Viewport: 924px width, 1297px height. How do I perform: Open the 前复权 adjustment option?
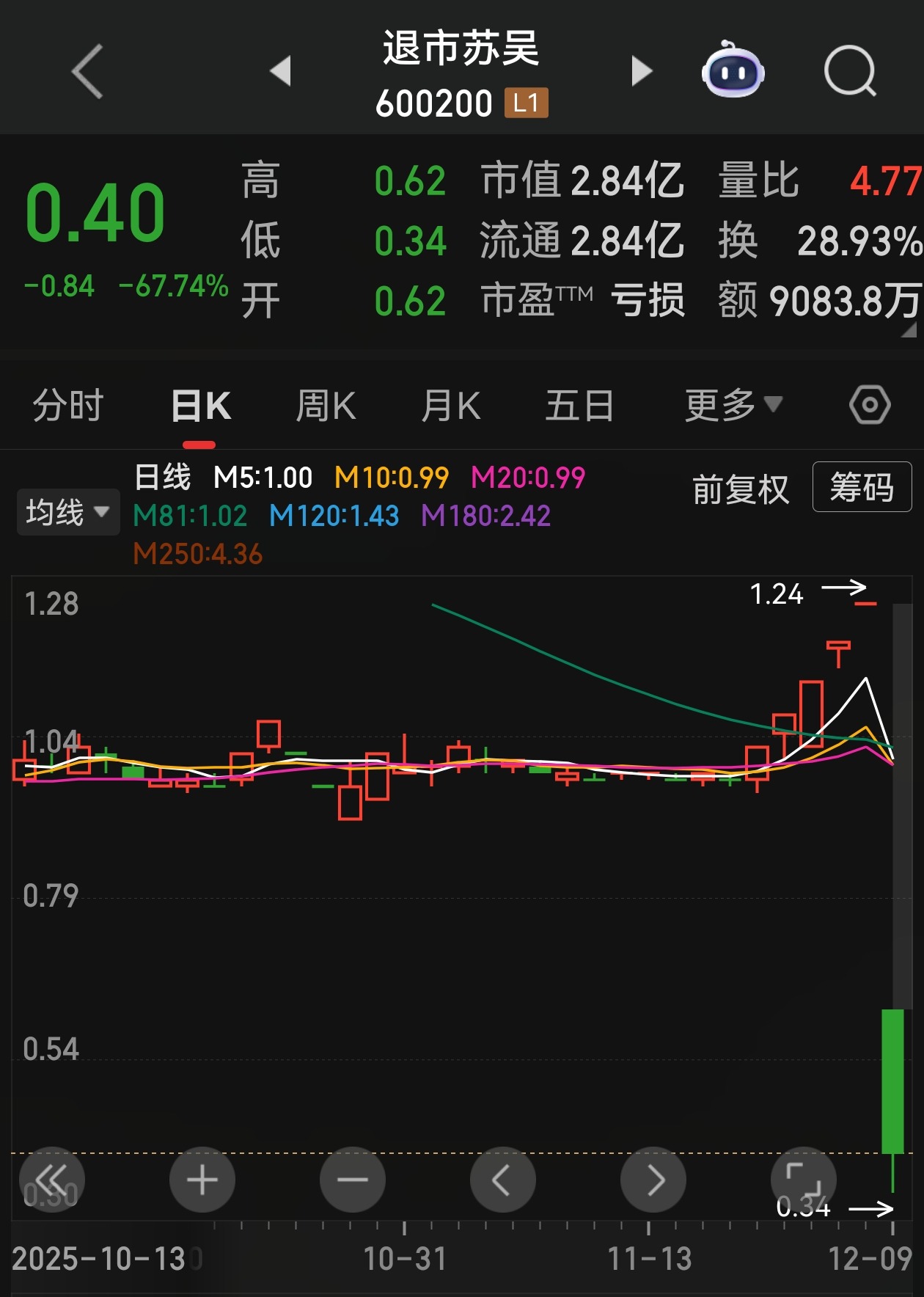pos(741,488)
